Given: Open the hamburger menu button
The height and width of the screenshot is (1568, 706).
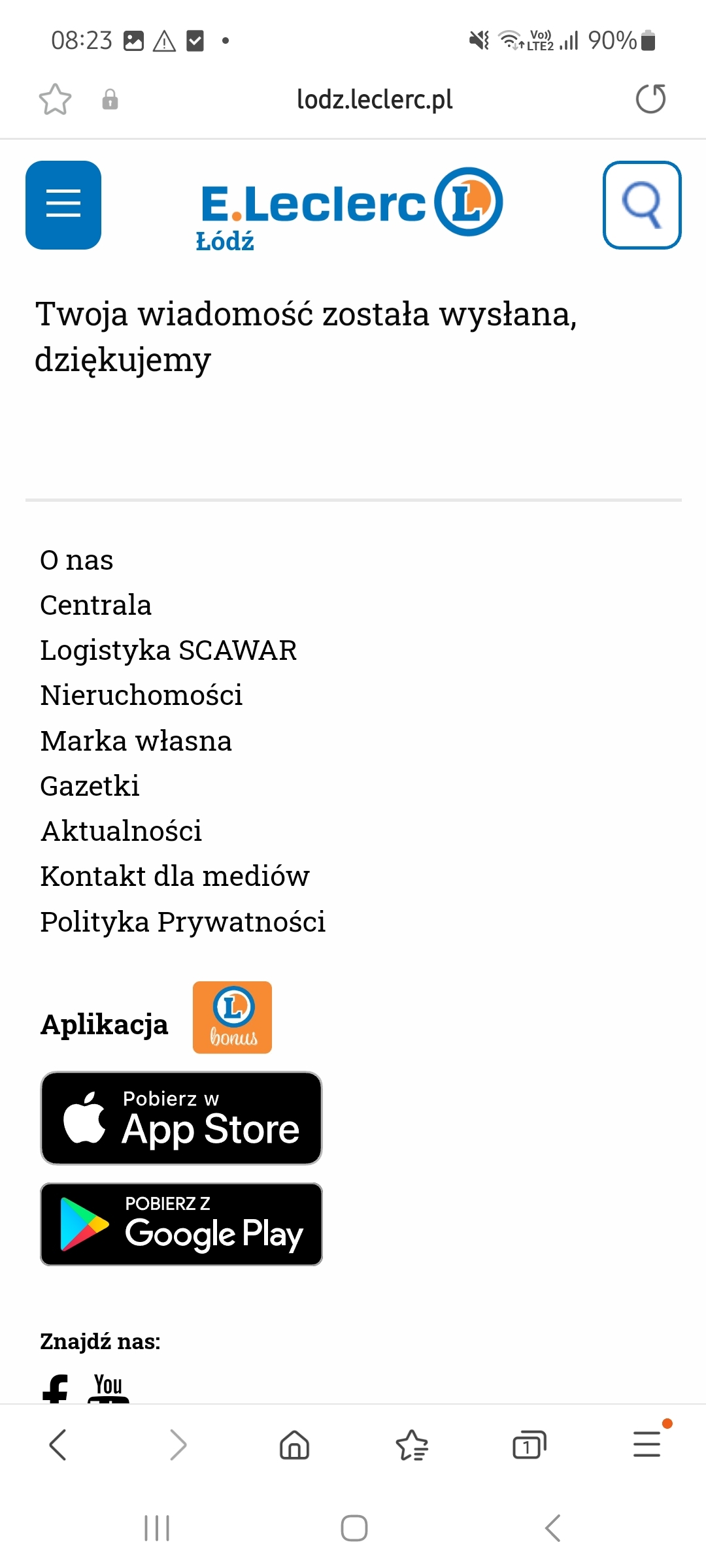Looking at the screenshot, I should [x=63, y=204].
